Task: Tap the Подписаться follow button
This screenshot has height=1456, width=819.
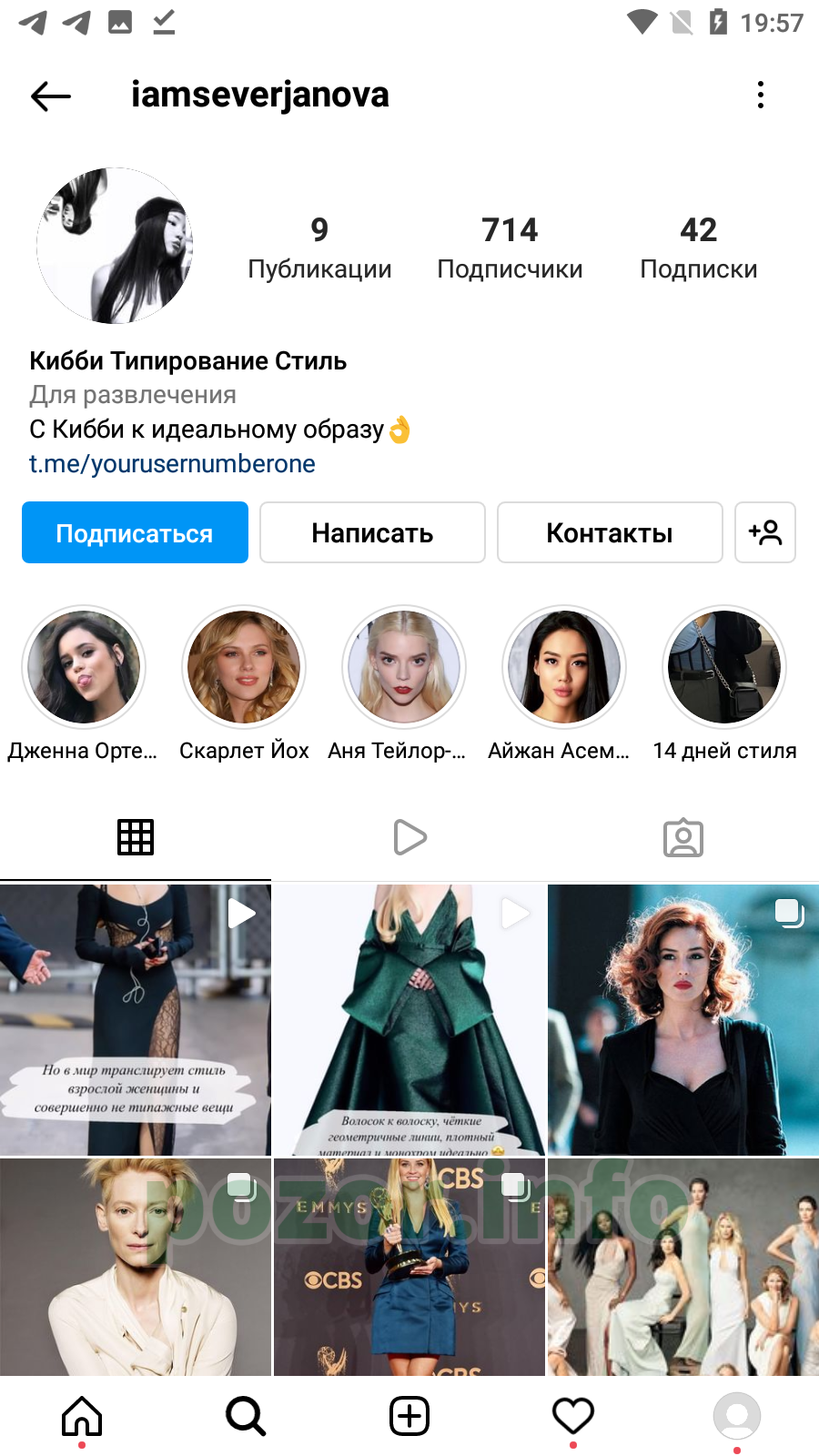Action: click(135, 532)
